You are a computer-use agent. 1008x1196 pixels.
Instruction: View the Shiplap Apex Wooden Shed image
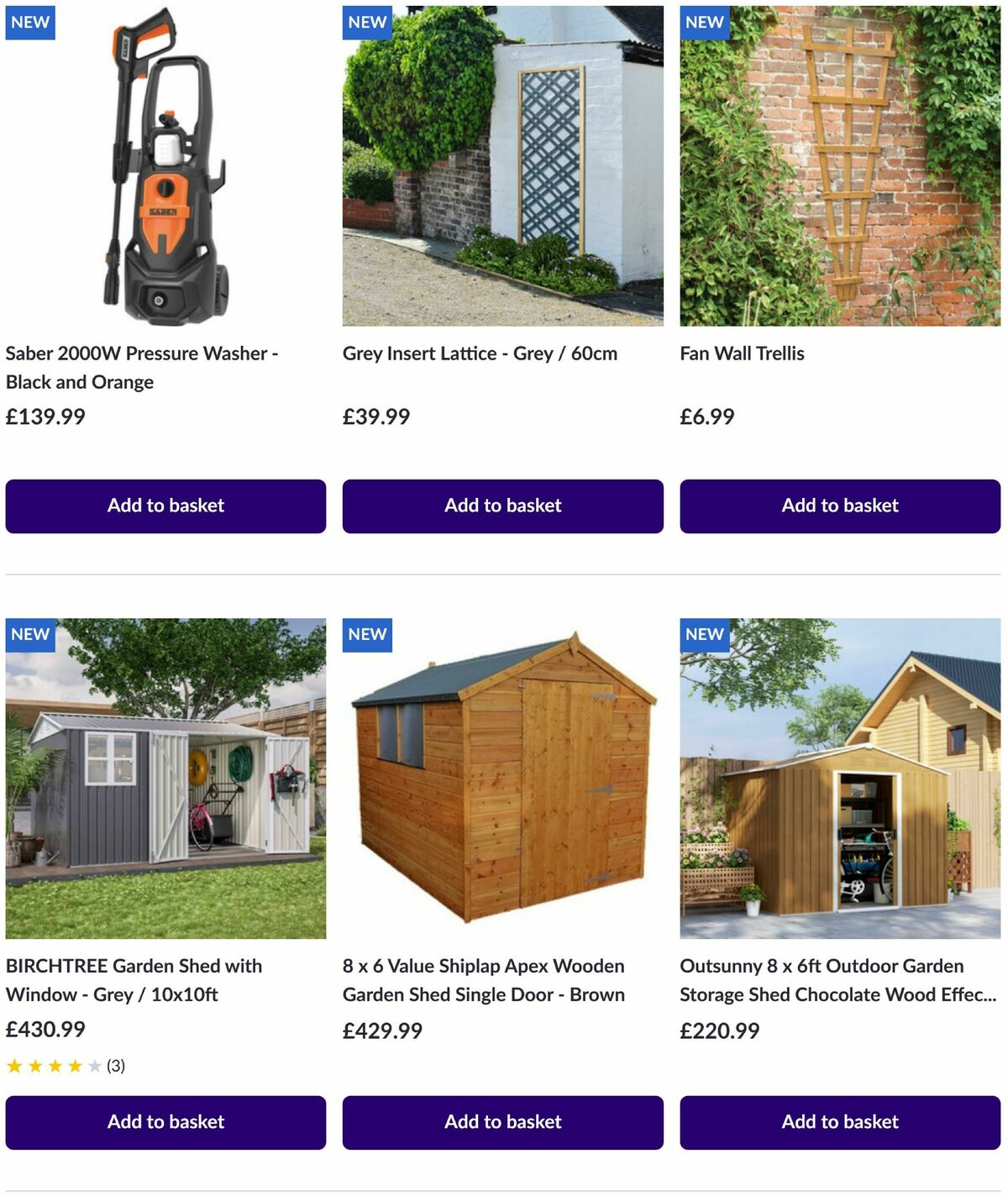(502, 779)
